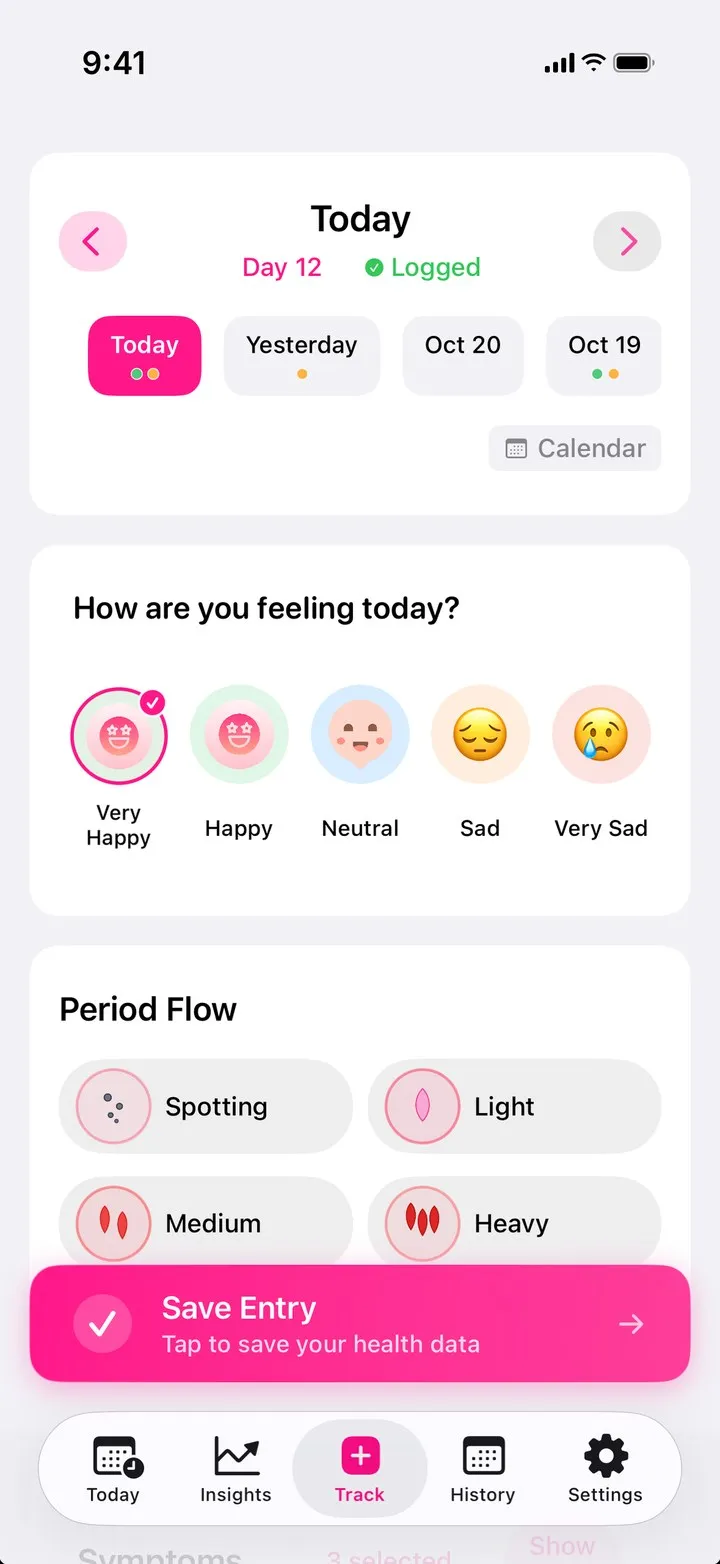The image size is (720, 1564).
Task: Tap Save Entry to save health data
Action: coord(360,1324)
